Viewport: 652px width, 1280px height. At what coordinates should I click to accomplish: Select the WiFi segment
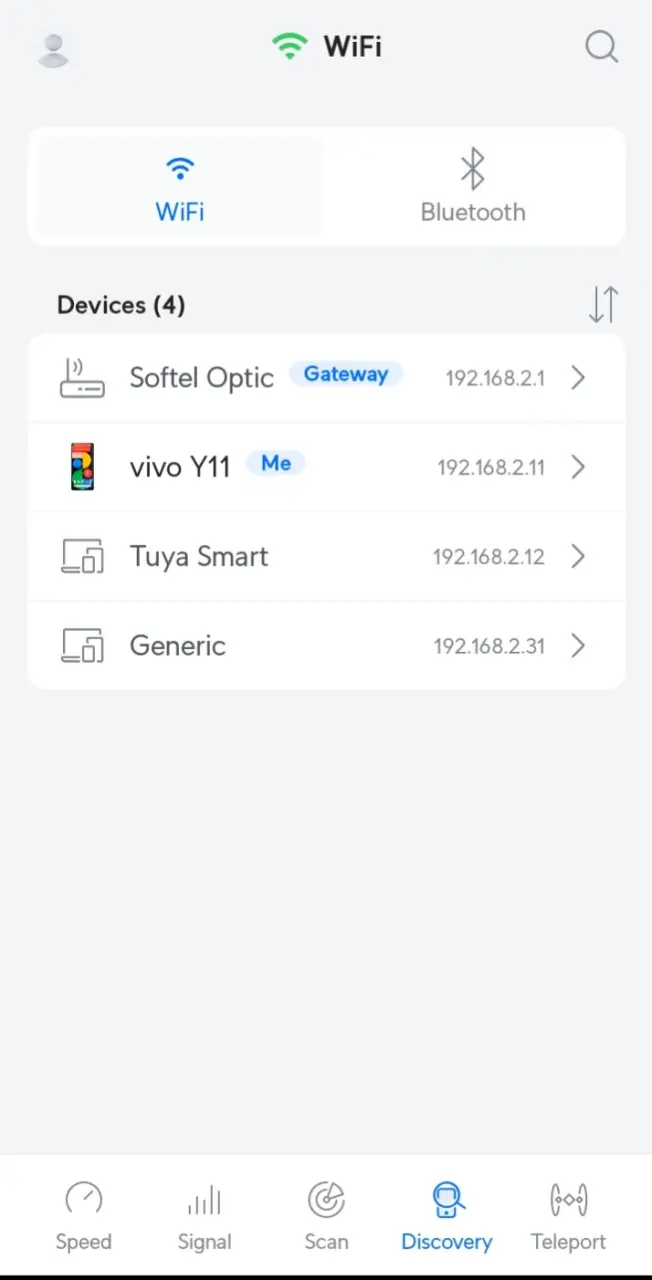click(180, 186)
